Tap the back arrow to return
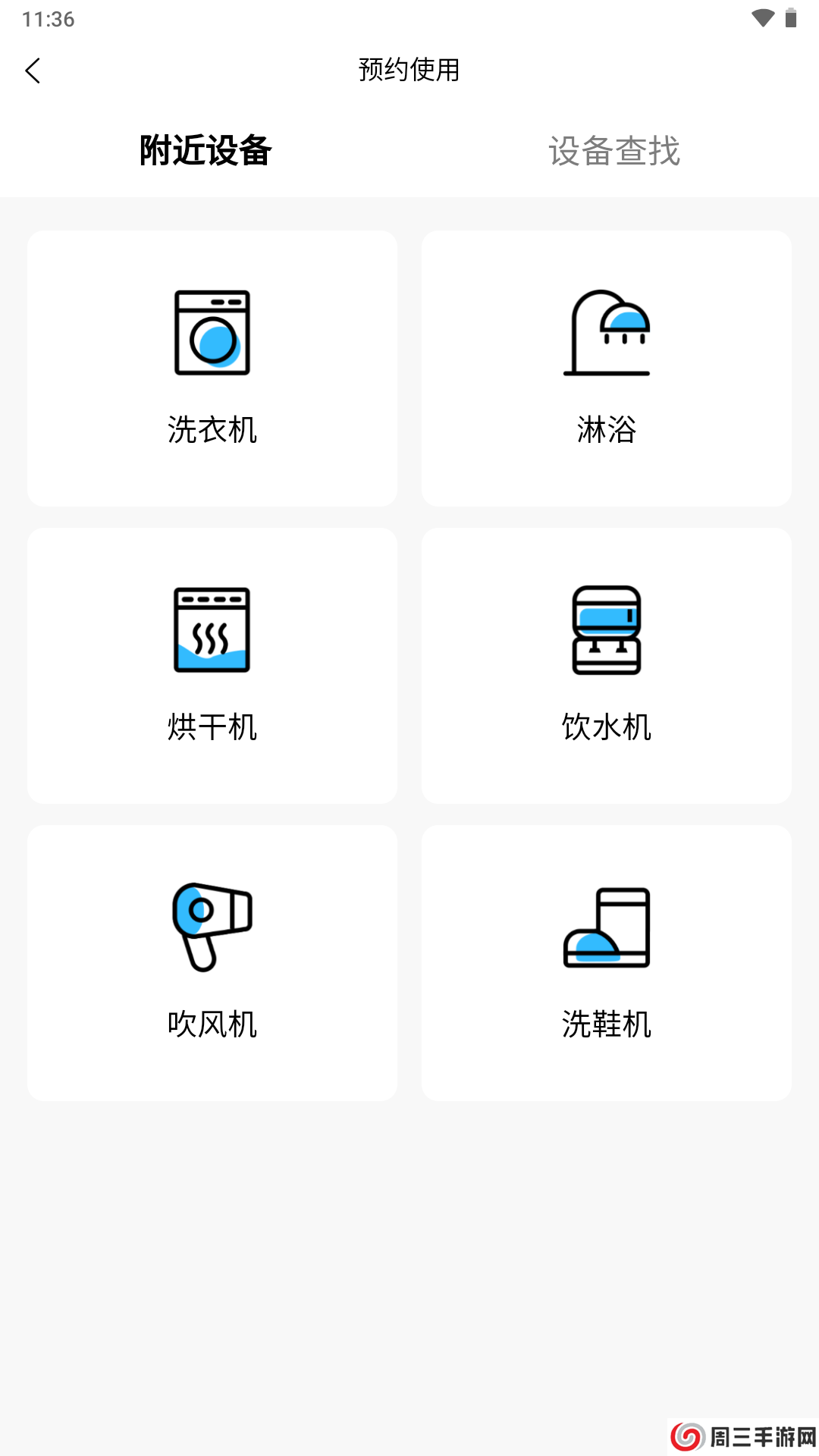 point(33,70)
